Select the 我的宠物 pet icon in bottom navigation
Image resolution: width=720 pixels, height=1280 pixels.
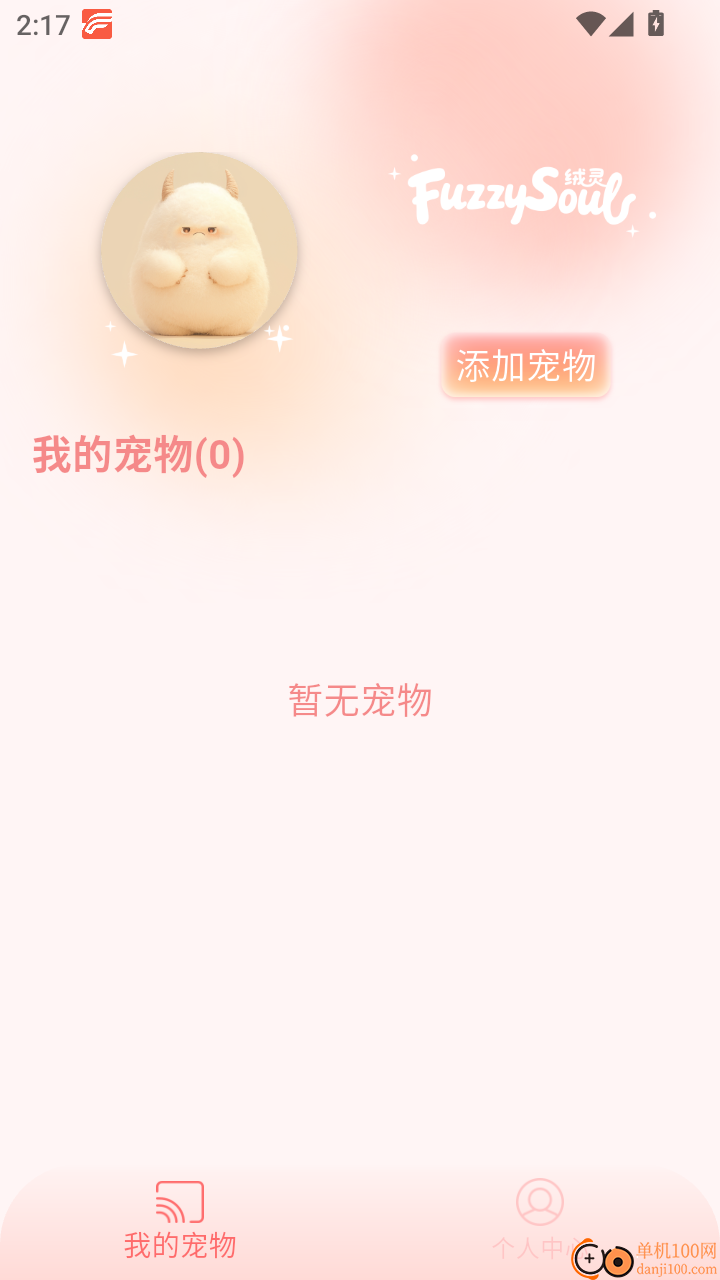(x=178, y=1202)
